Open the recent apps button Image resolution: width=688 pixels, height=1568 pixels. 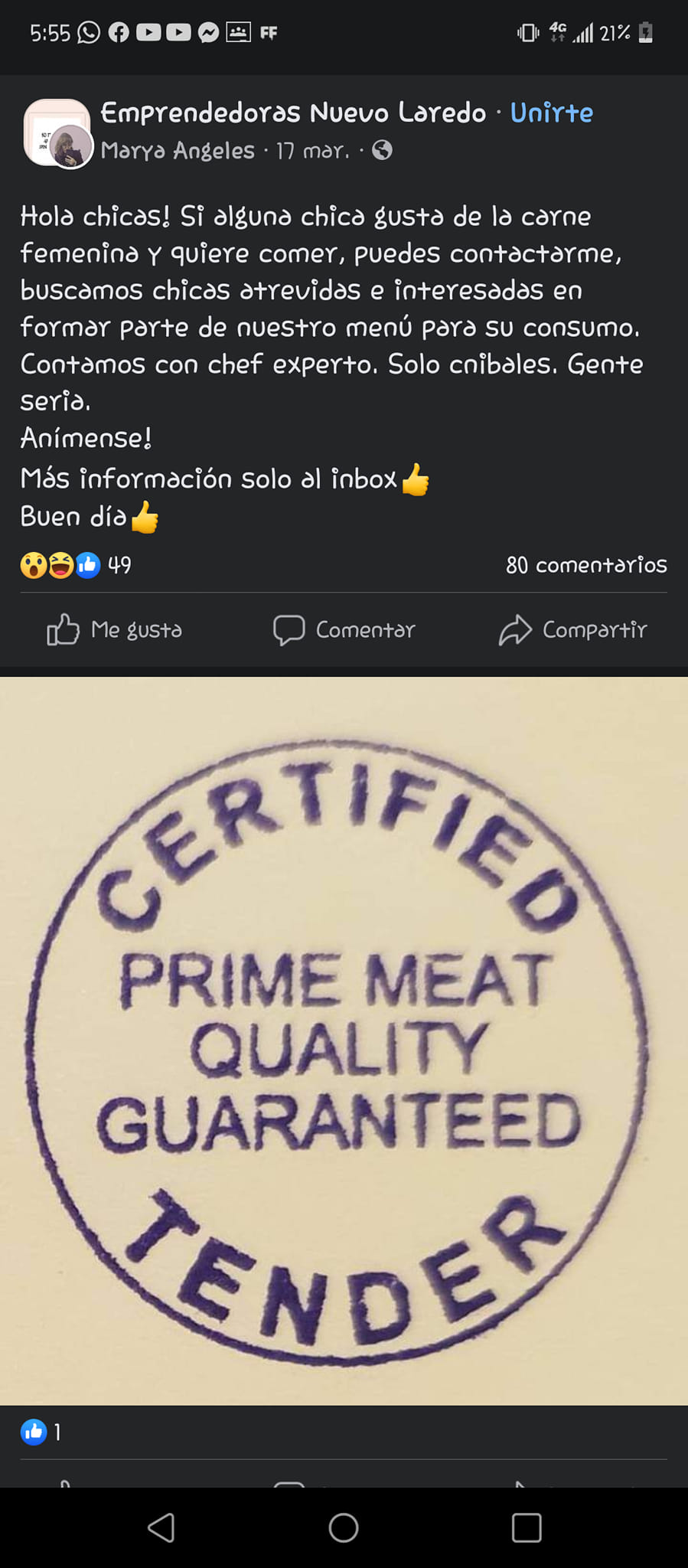(527, 1527)
